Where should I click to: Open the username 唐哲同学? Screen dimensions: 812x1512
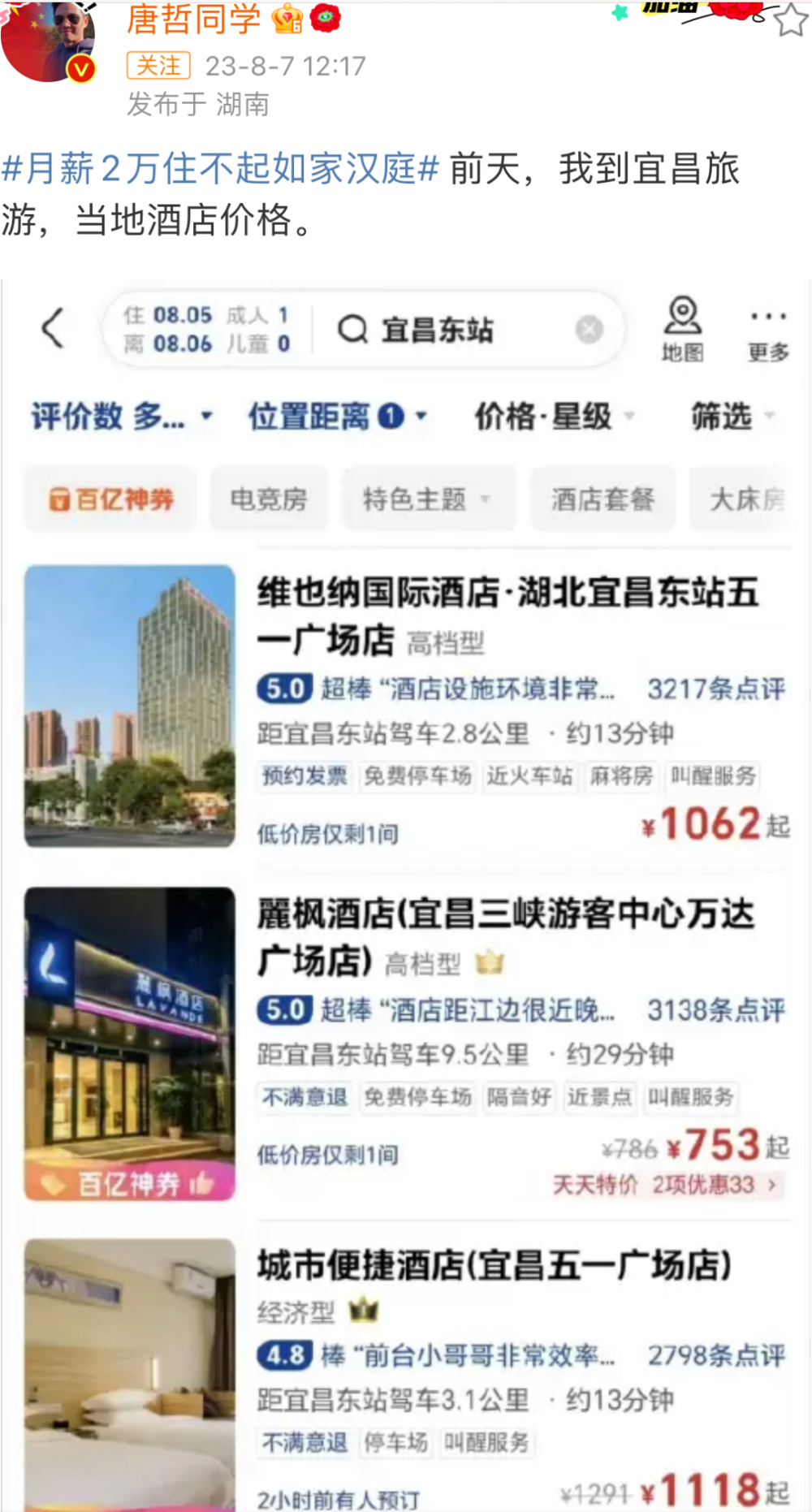coord(194,19)
